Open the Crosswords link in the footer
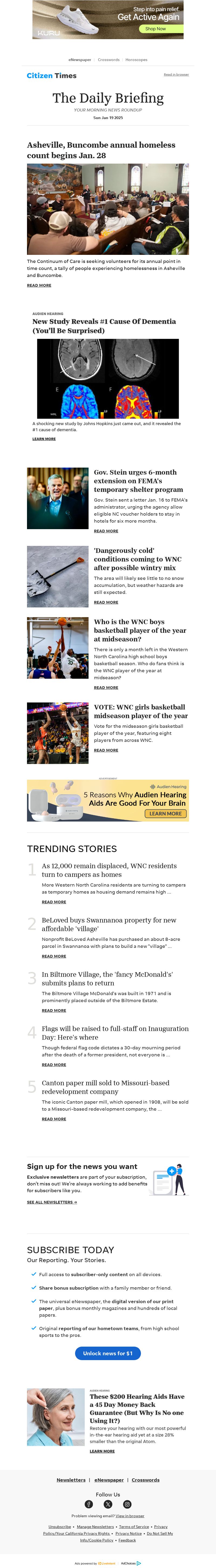Screen dimensions: 216x1568 pyautogui.click(x=146, y=1480)
